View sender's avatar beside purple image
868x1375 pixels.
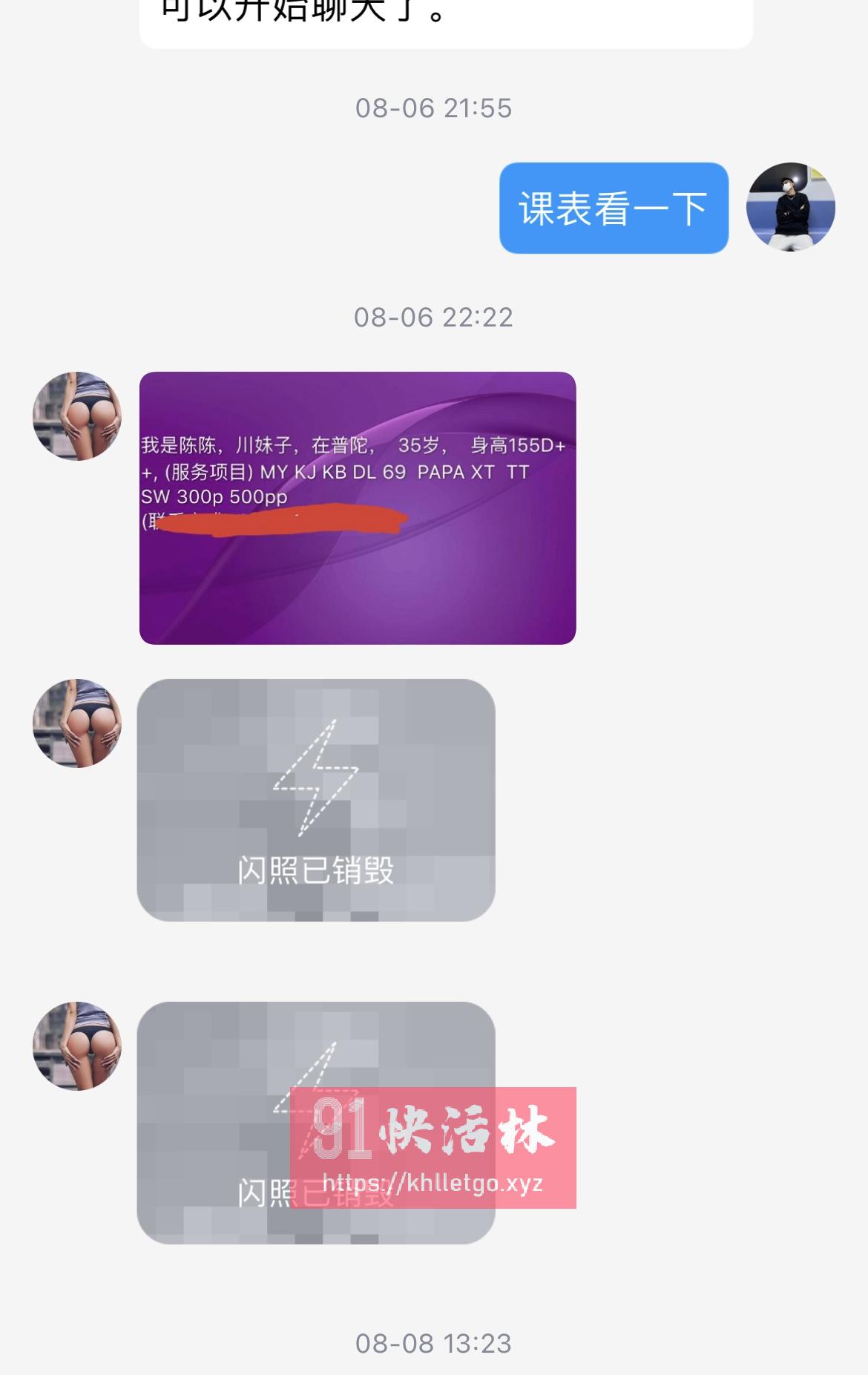[x=77, y=416]
